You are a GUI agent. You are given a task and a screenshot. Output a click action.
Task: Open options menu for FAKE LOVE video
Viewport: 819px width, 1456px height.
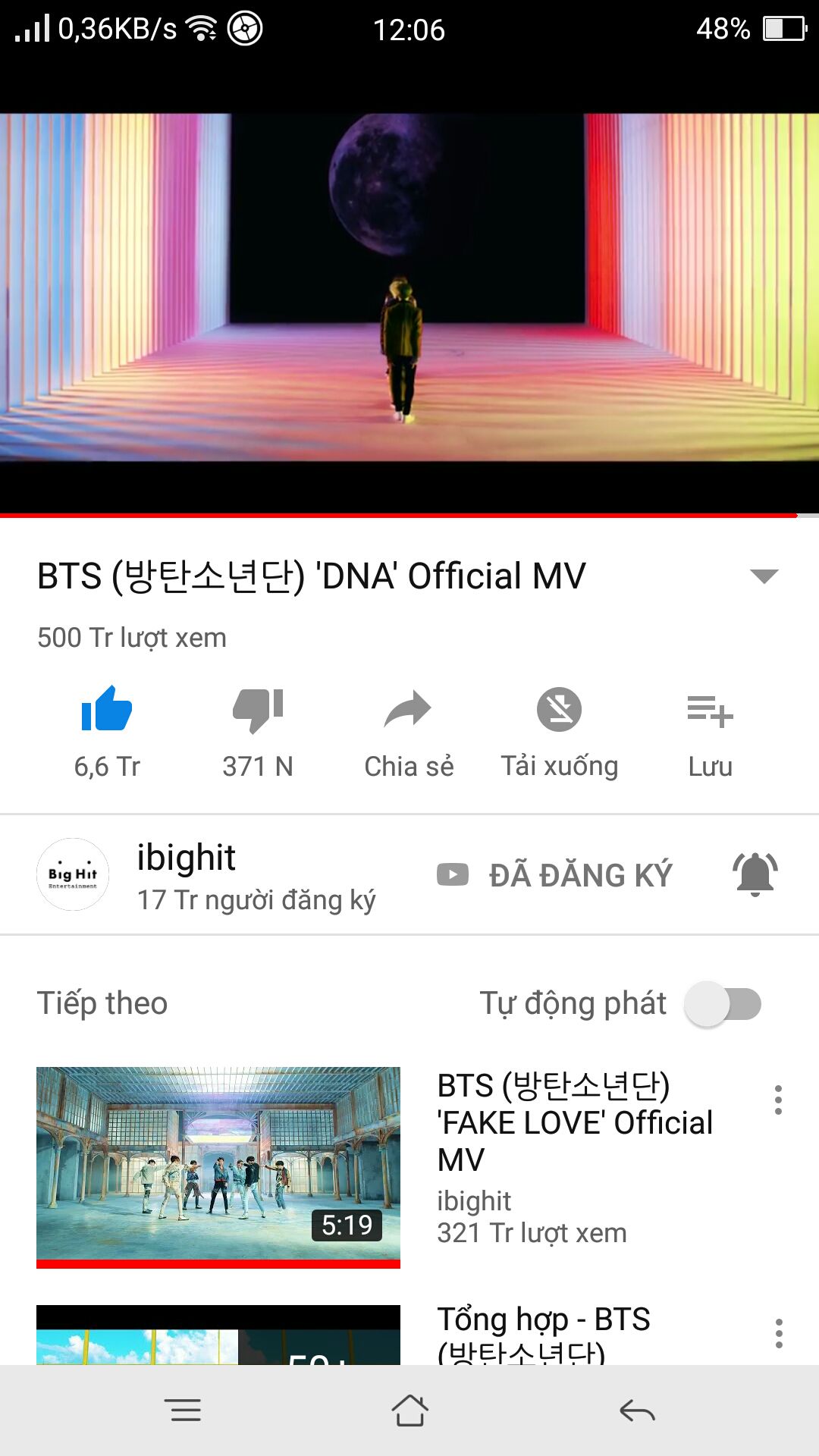tap(778, 1100)
